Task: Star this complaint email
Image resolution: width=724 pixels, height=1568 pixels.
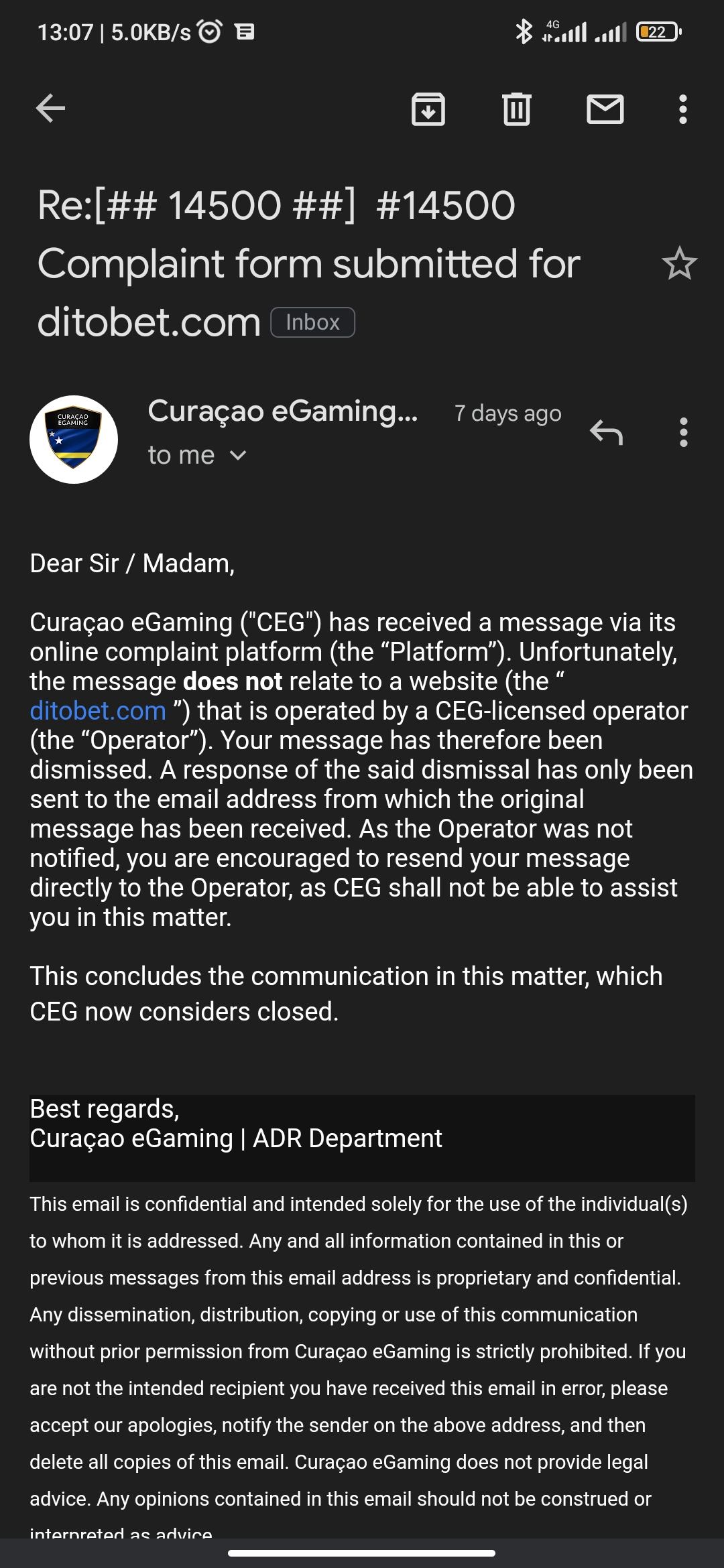Action: pyautogui.click(x=679, y=263)
